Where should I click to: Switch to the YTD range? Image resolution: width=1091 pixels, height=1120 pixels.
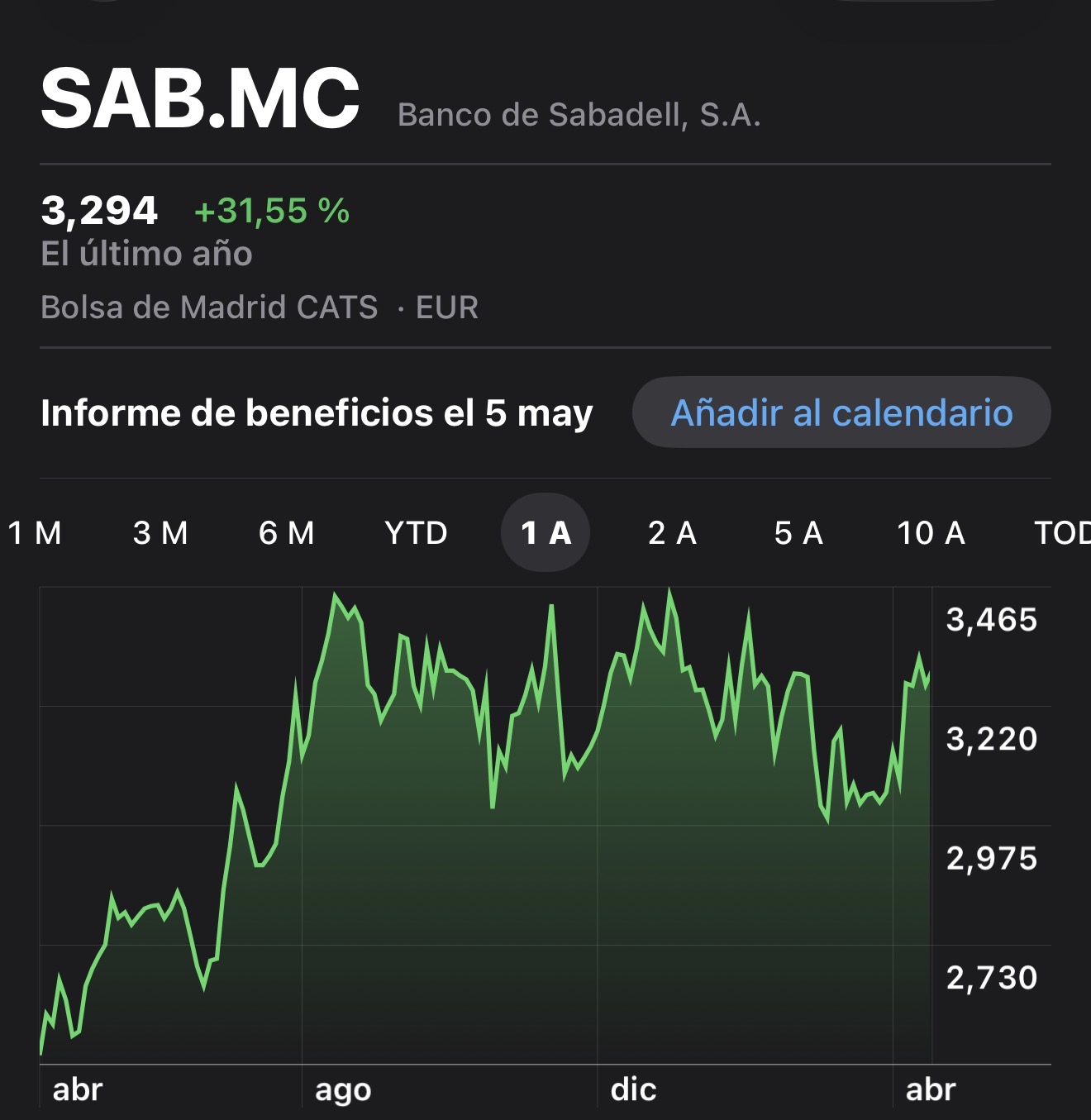tap(416, 533)
